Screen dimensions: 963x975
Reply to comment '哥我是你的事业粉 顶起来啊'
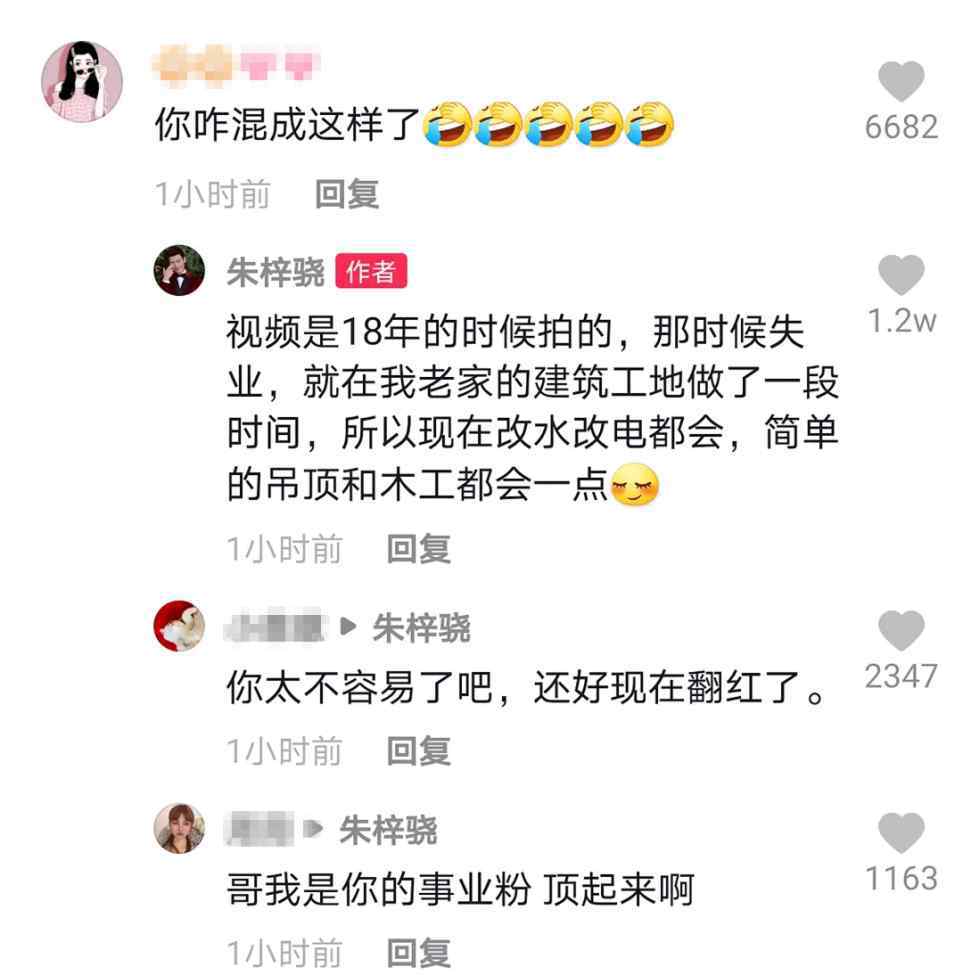(419, 952)
